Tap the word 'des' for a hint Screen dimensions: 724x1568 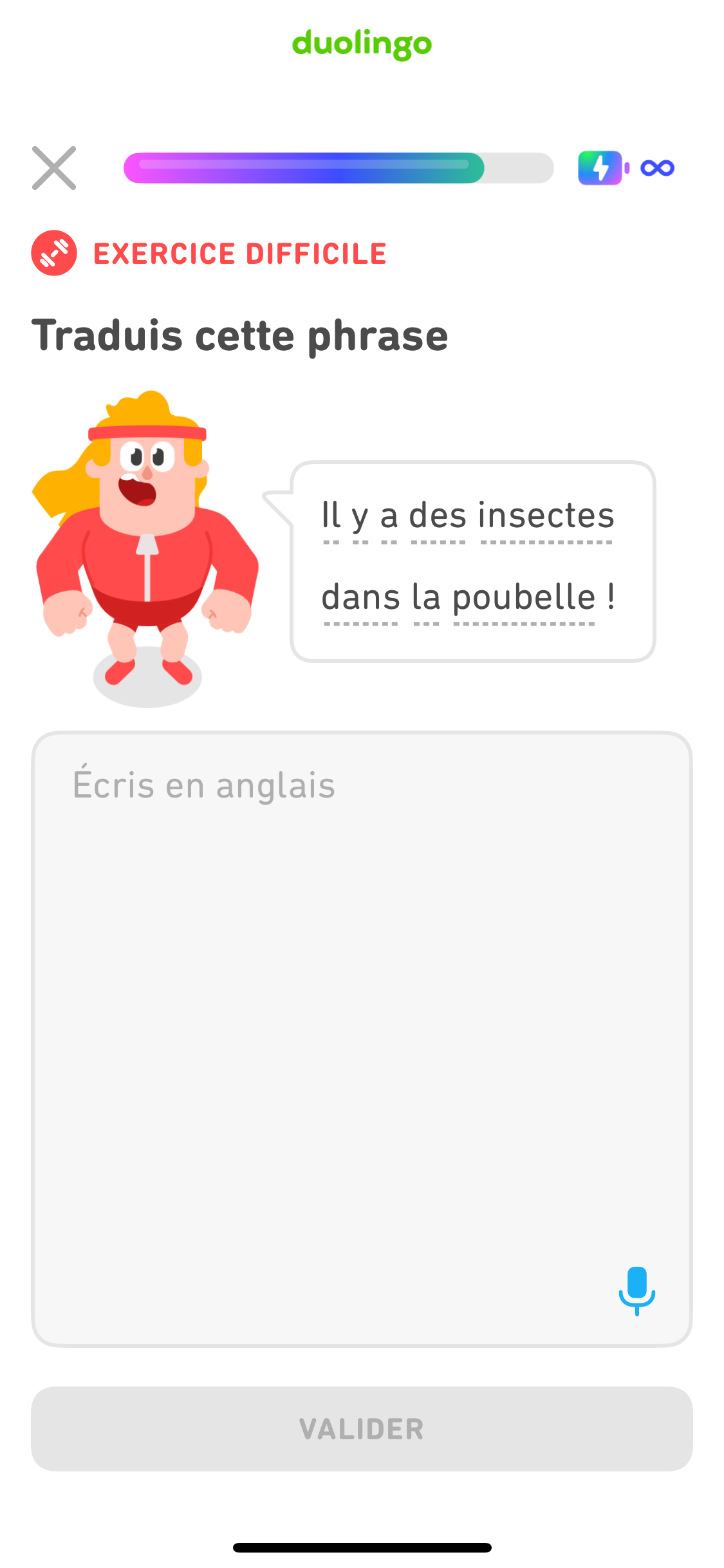pyautogui.click(x=438, y=515)
